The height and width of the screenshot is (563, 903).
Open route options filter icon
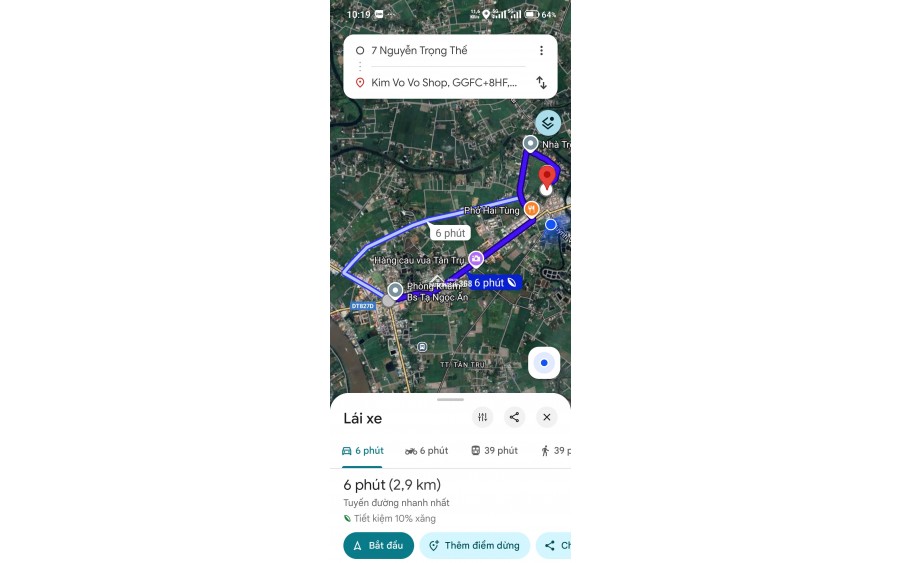click(483, 417)
